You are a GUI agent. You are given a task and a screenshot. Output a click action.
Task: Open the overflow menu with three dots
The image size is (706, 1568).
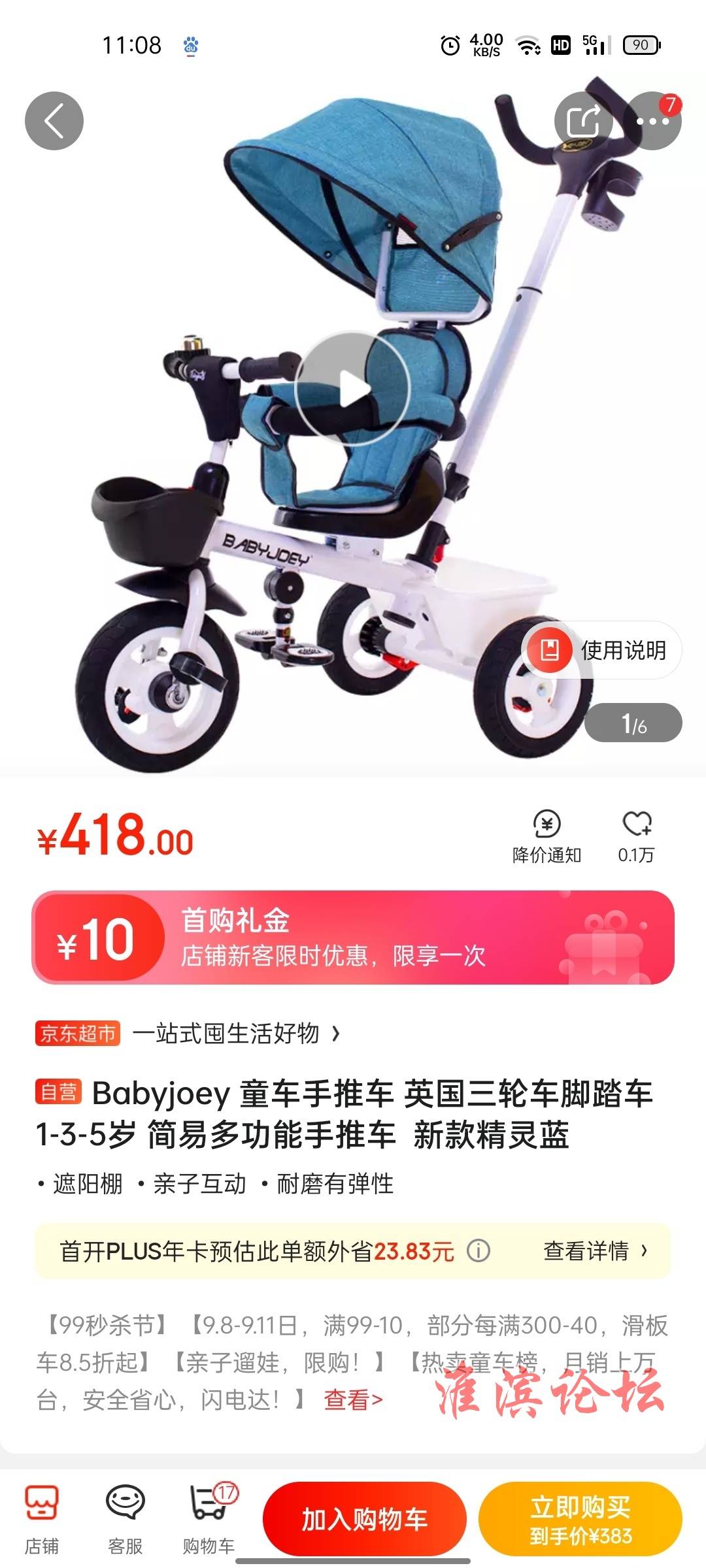click(652, 121)
